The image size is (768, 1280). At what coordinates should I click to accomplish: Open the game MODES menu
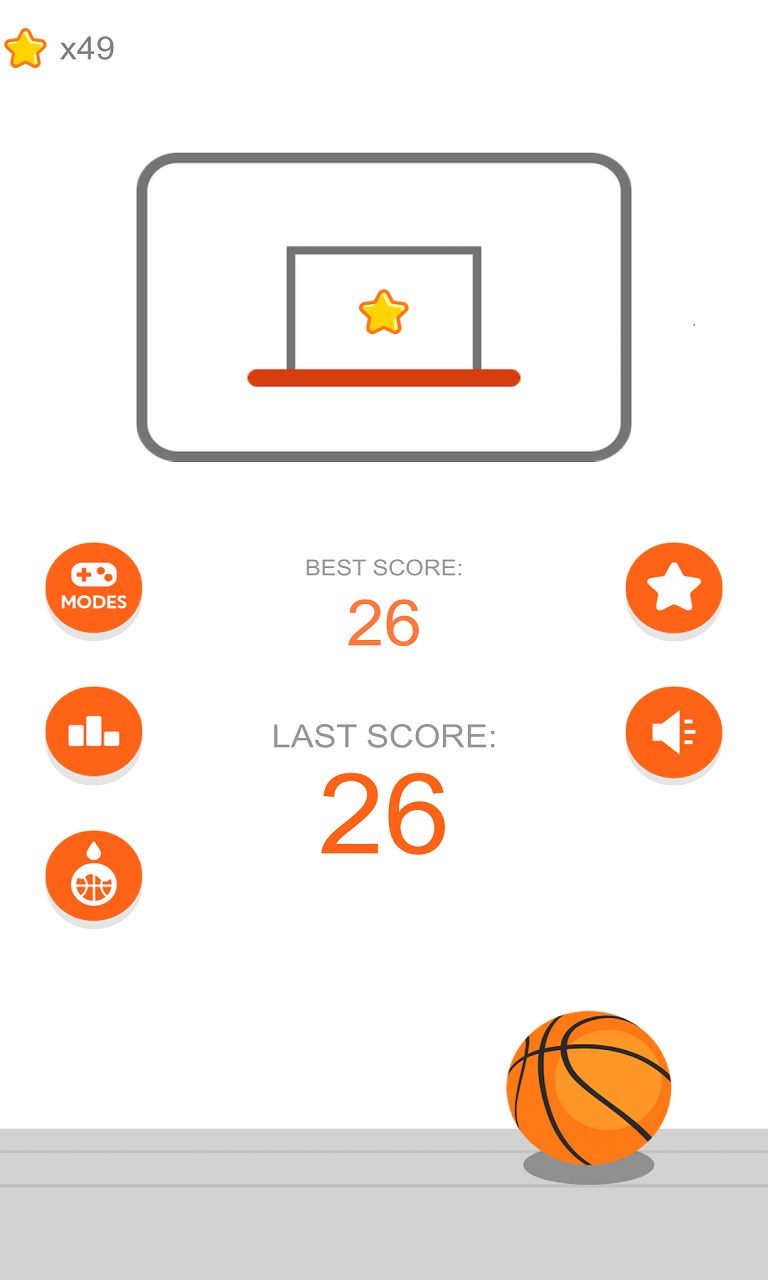94,587
